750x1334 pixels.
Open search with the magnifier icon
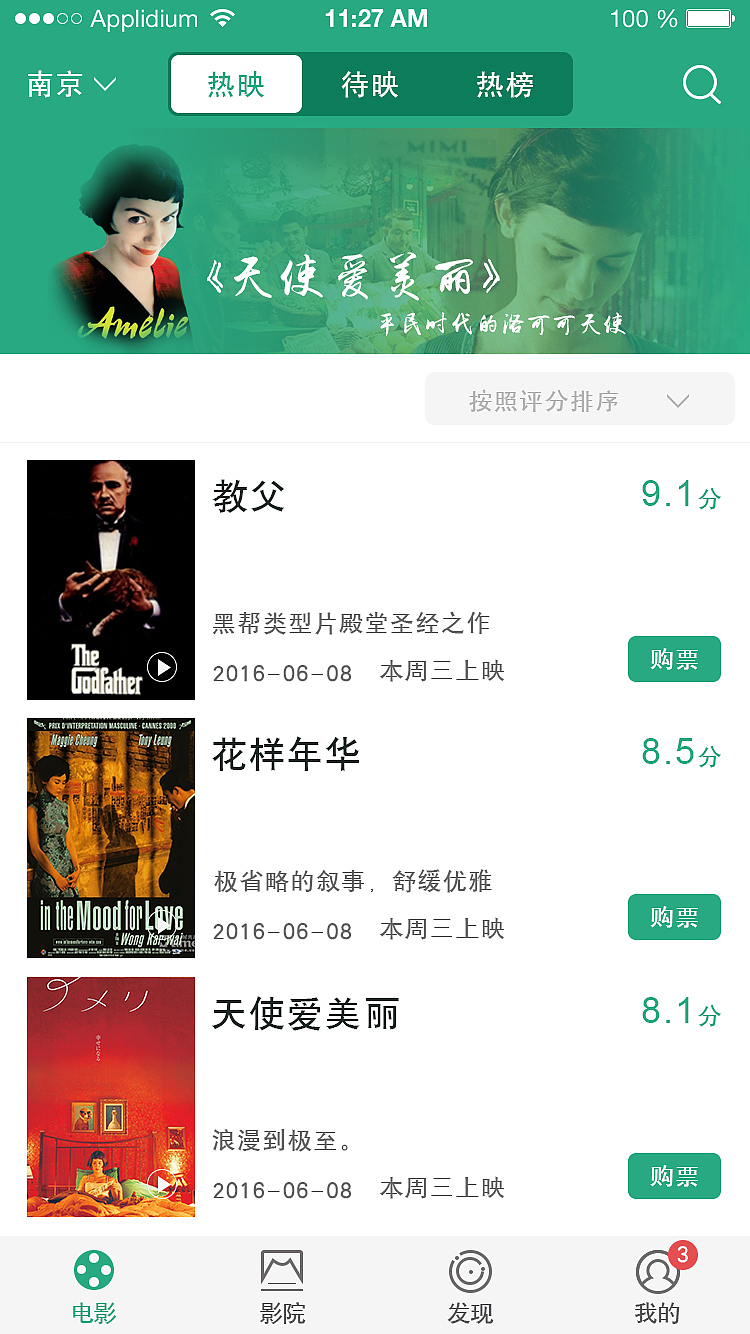pos(701,85)
